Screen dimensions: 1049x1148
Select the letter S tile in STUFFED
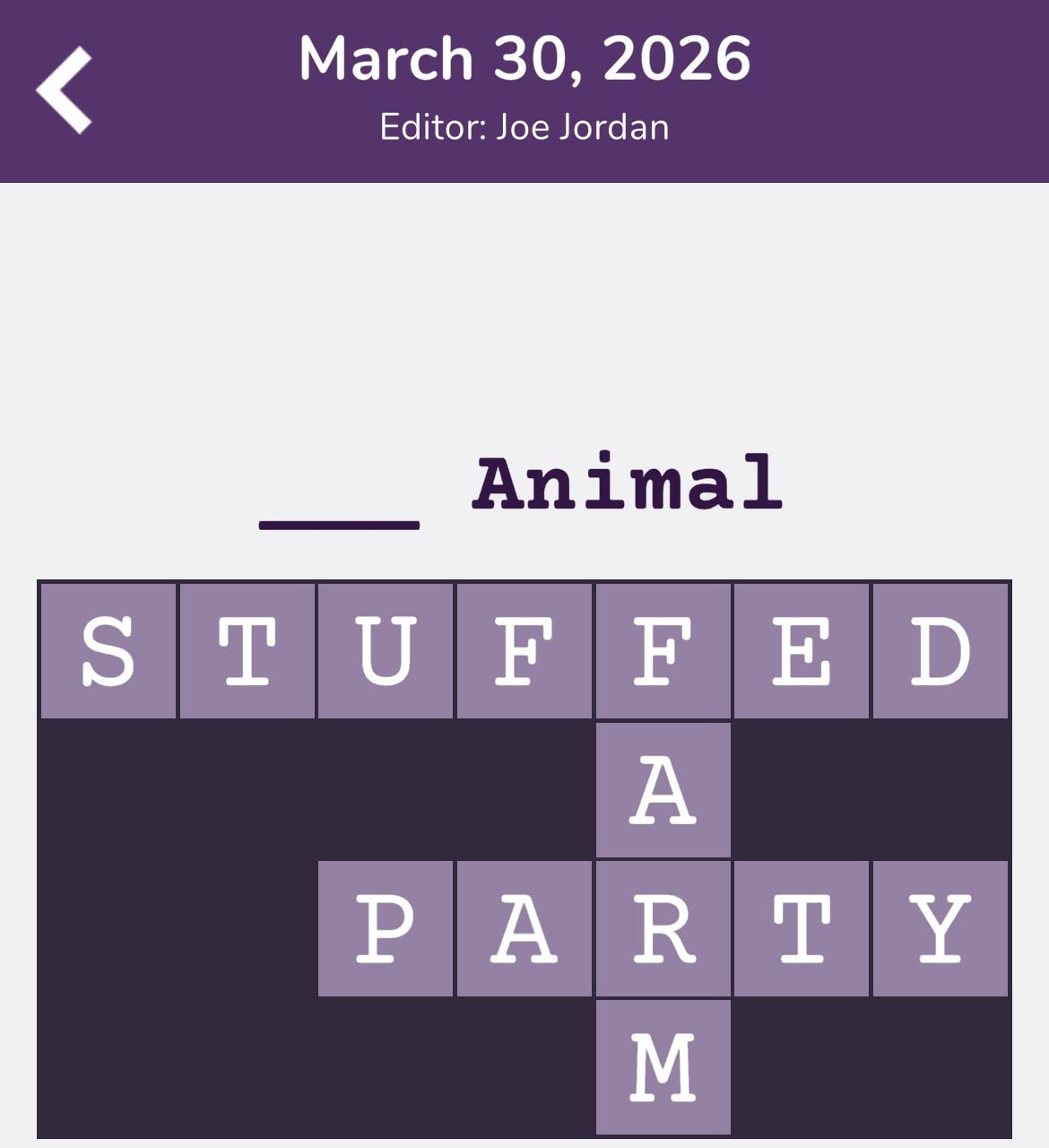click(x=109, y=652)
